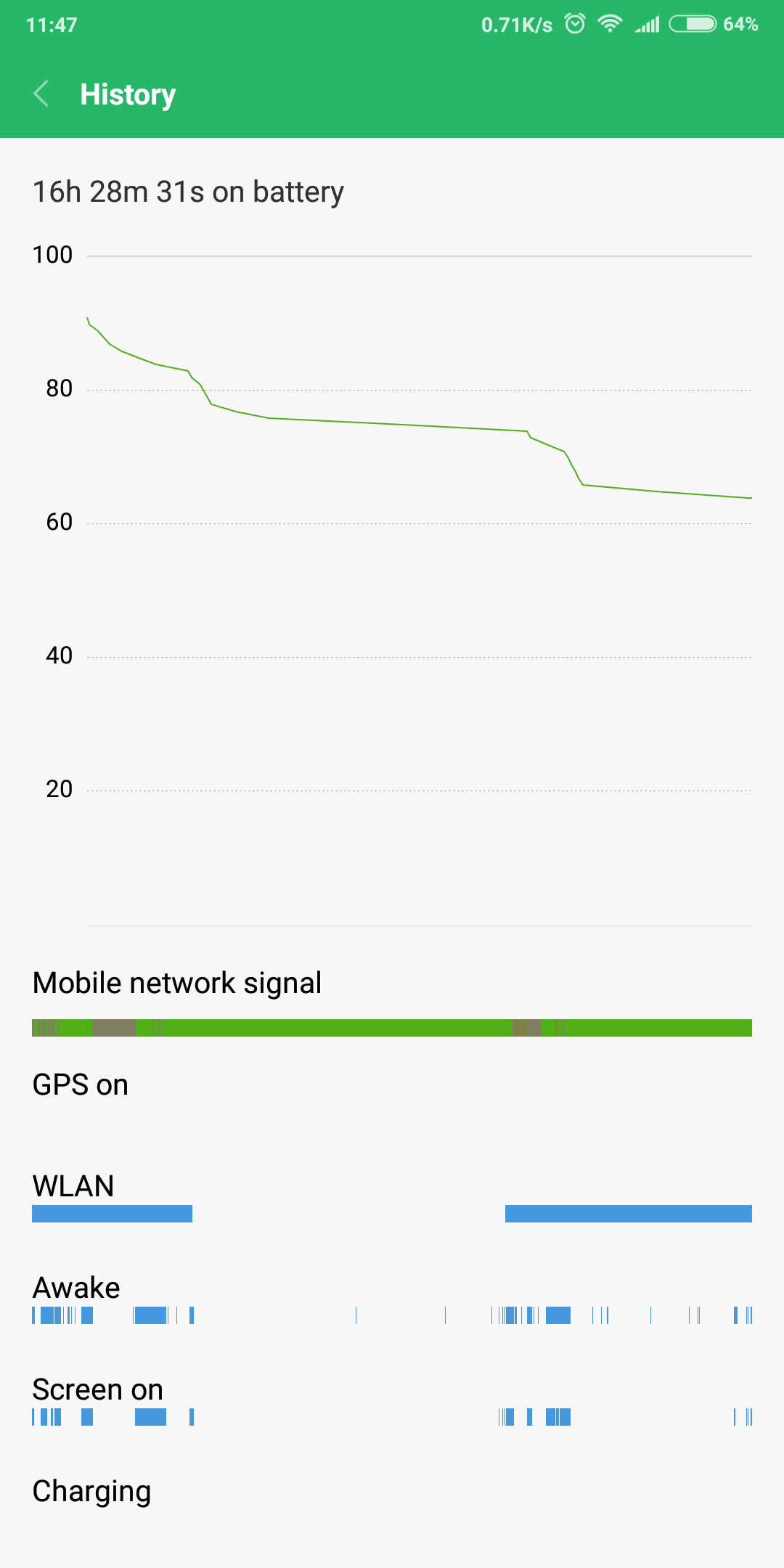Screen dimensions: 784x1568
Task: Go back from the History screen
Action: point(42,94)
